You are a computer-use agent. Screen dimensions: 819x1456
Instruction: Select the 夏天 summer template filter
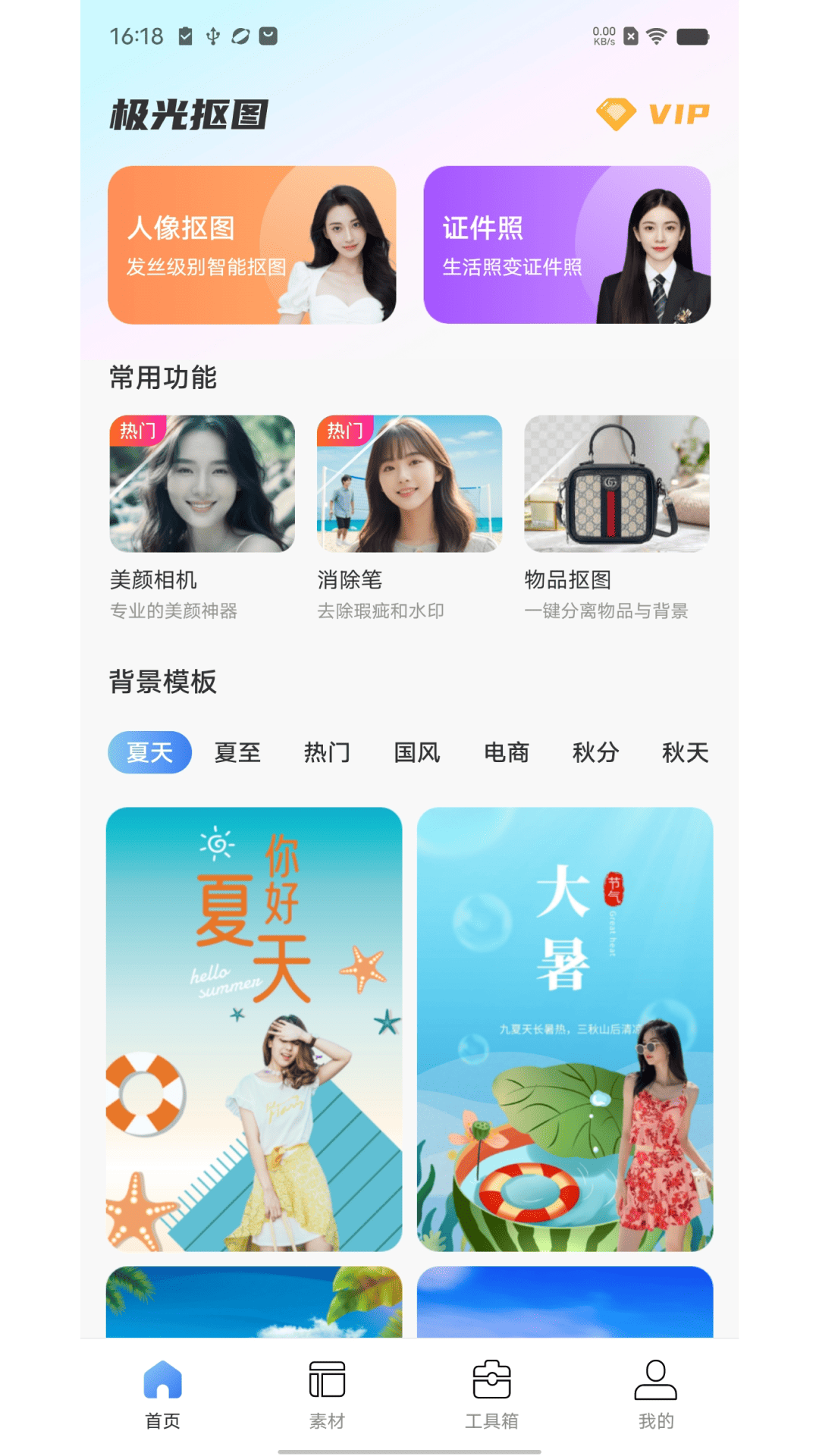point(149,752)
